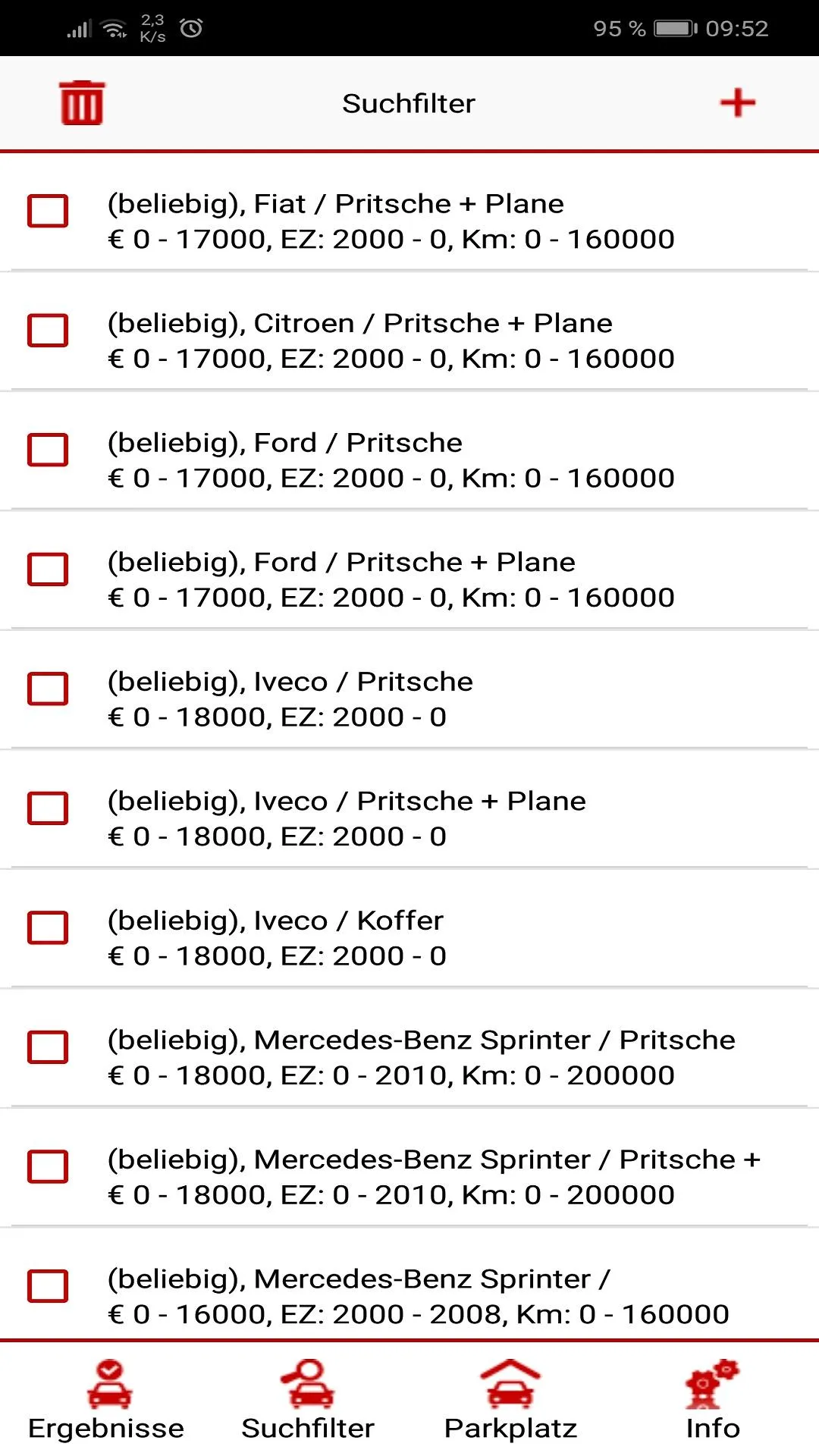Tap the trash icon to delete filters

[82, 102]
